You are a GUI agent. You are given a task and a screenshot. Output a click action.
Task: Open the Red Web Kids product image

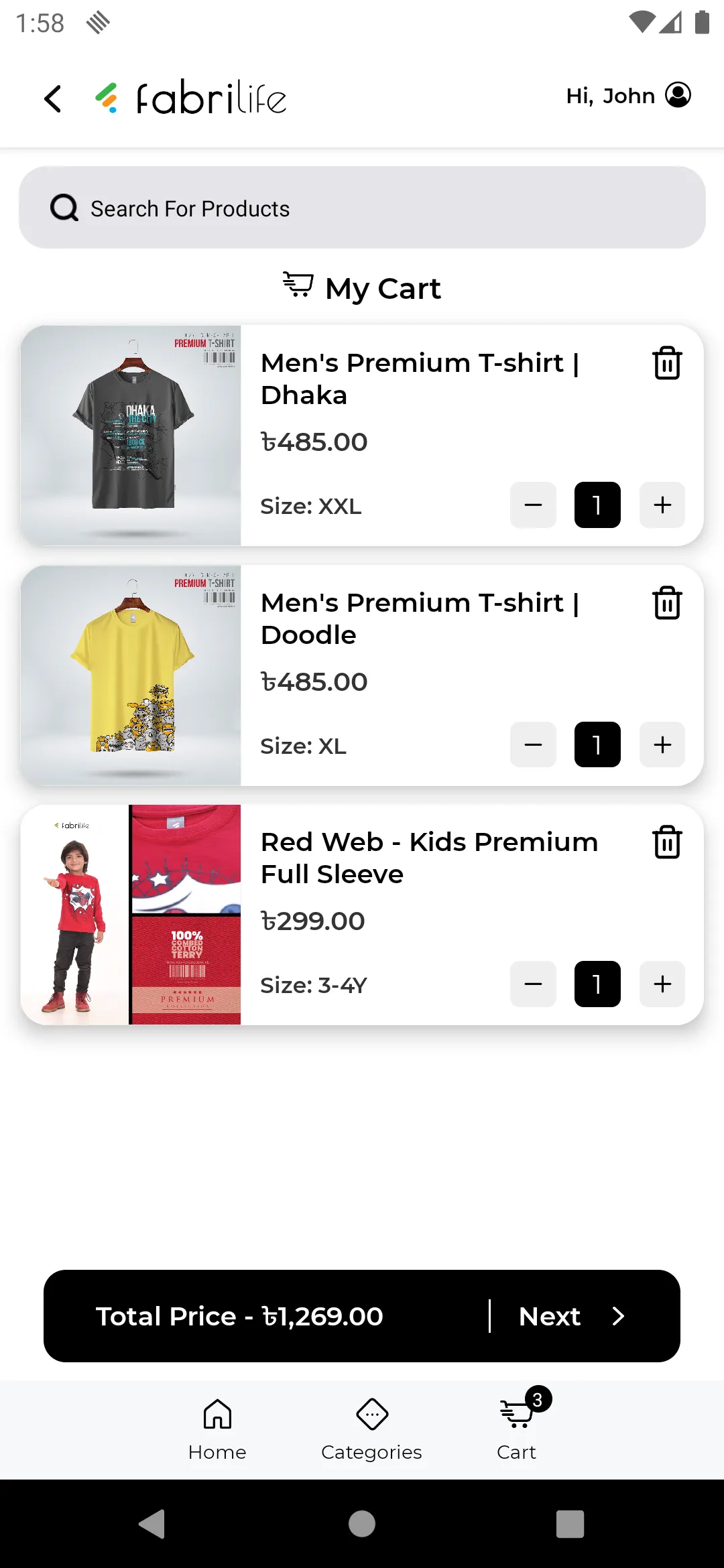[x=131, y=915]
